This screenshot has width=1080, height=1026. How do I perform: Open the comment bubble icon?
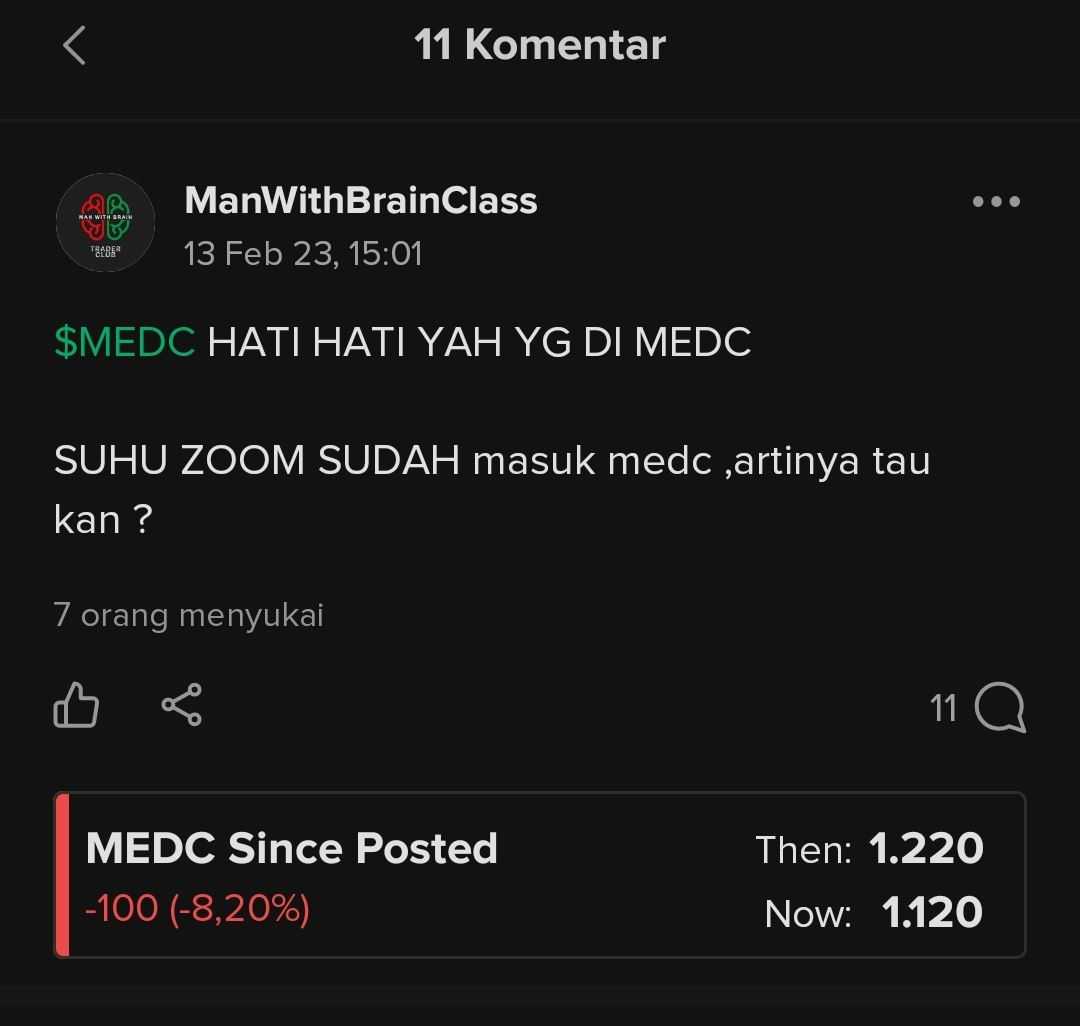[999, 708]
